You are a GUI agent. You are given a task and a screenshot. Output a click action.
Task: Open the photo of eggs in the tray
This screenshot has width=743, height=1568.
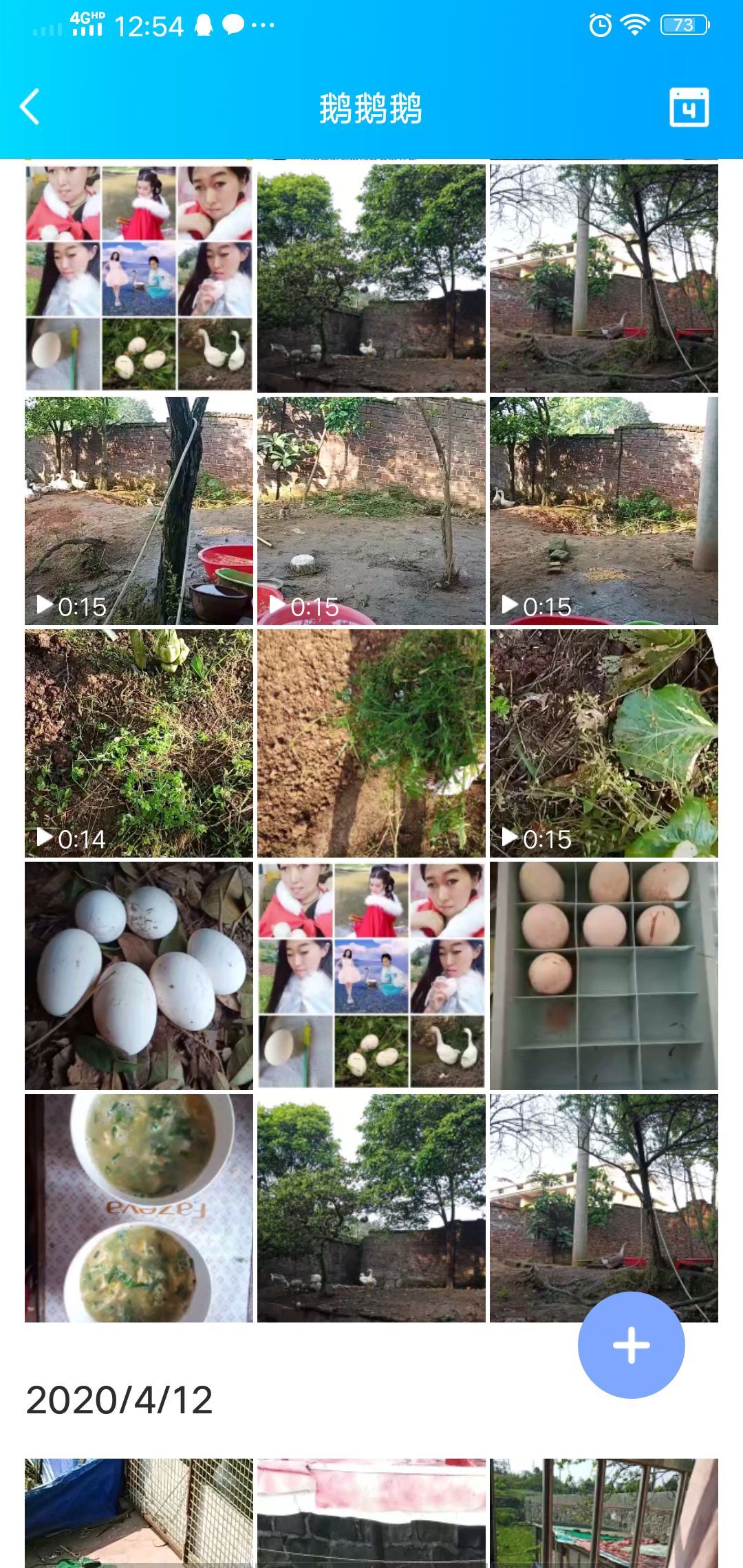603,975
